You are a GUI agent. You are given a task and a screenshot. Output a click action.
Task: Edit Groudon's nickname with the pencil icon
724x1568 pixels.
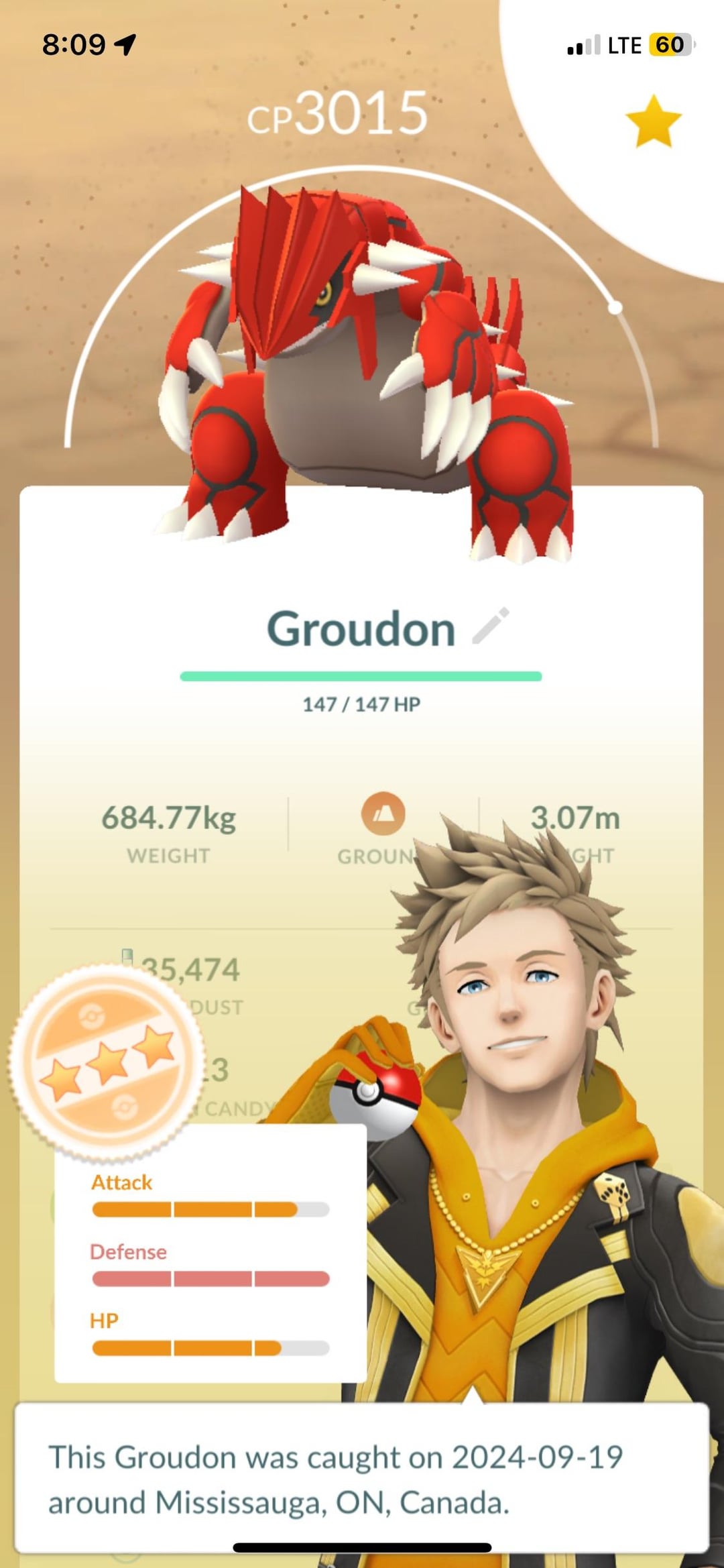[x=491, y=626]
